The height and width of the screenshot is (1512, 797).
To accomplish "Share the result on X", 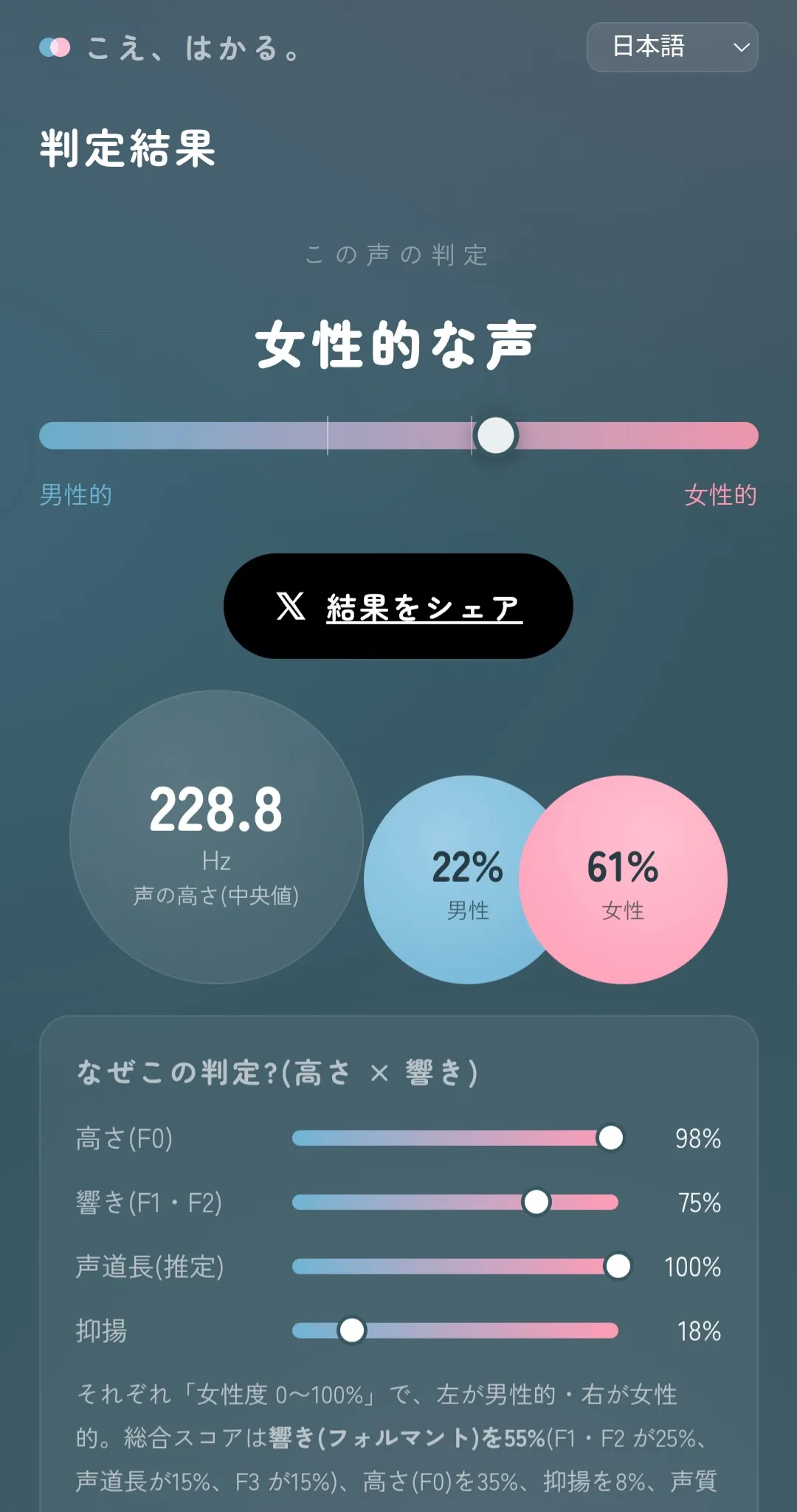I will pos(398,606).
